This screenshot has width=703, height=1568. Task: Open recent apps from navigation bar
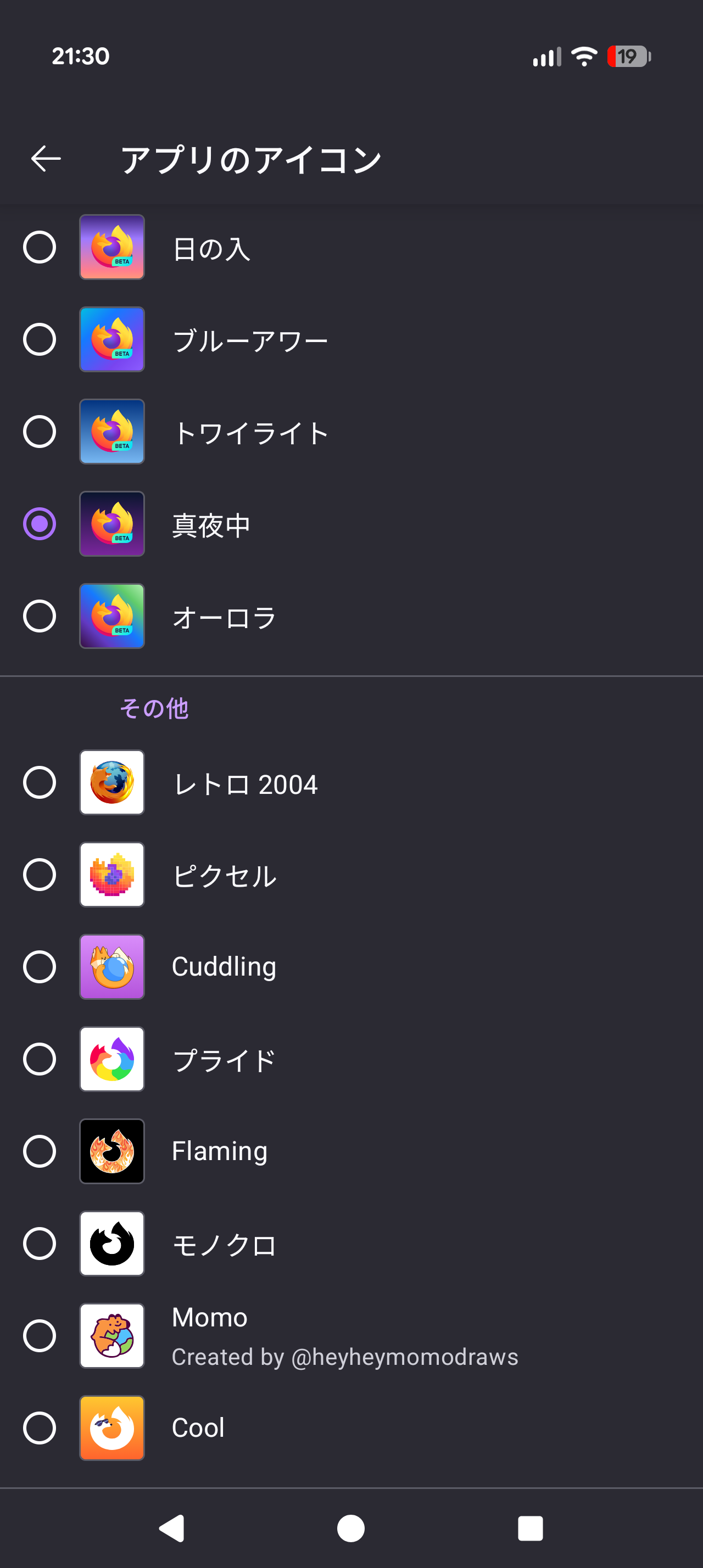(x=530, y=1528)
